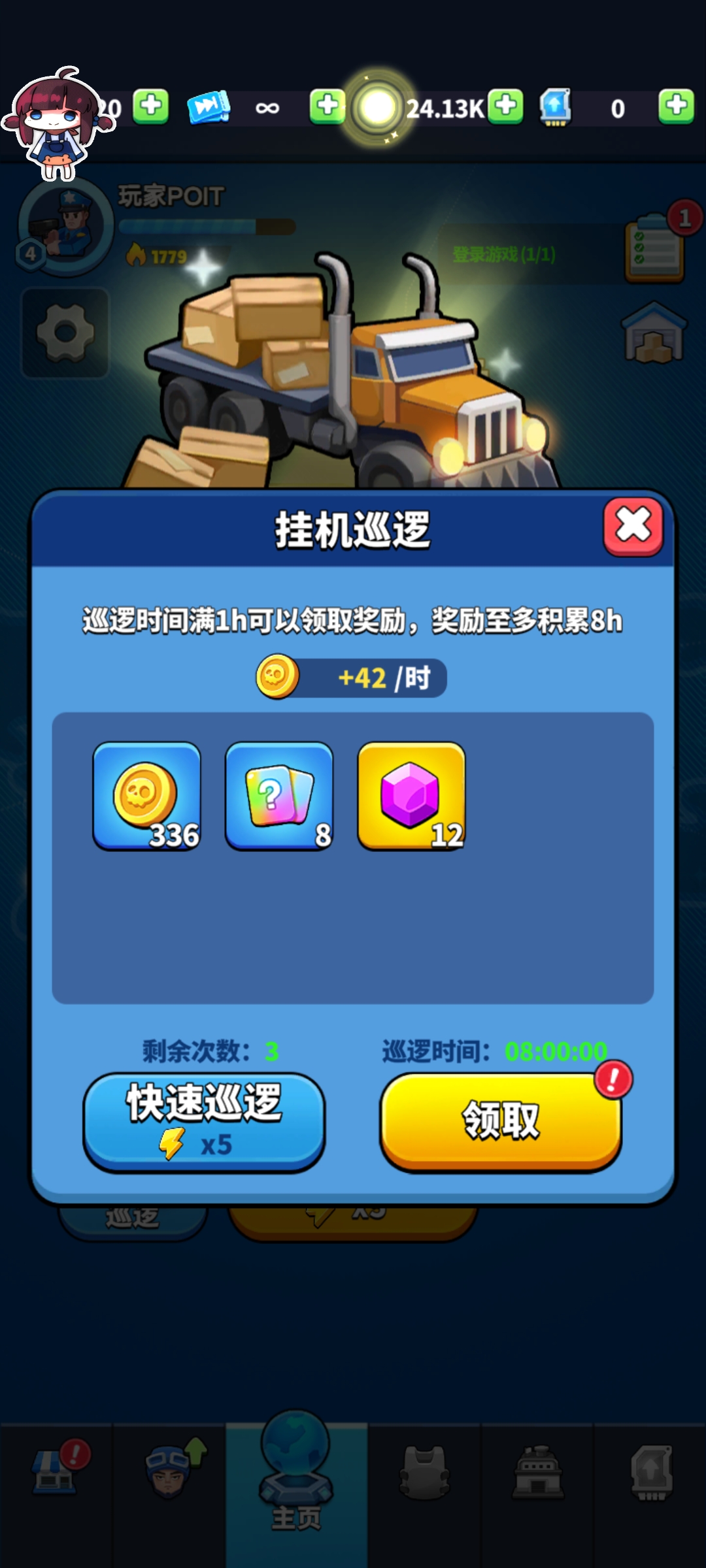
Task: Add more coins via plus next to 24.13K
Action: (505, 106)
